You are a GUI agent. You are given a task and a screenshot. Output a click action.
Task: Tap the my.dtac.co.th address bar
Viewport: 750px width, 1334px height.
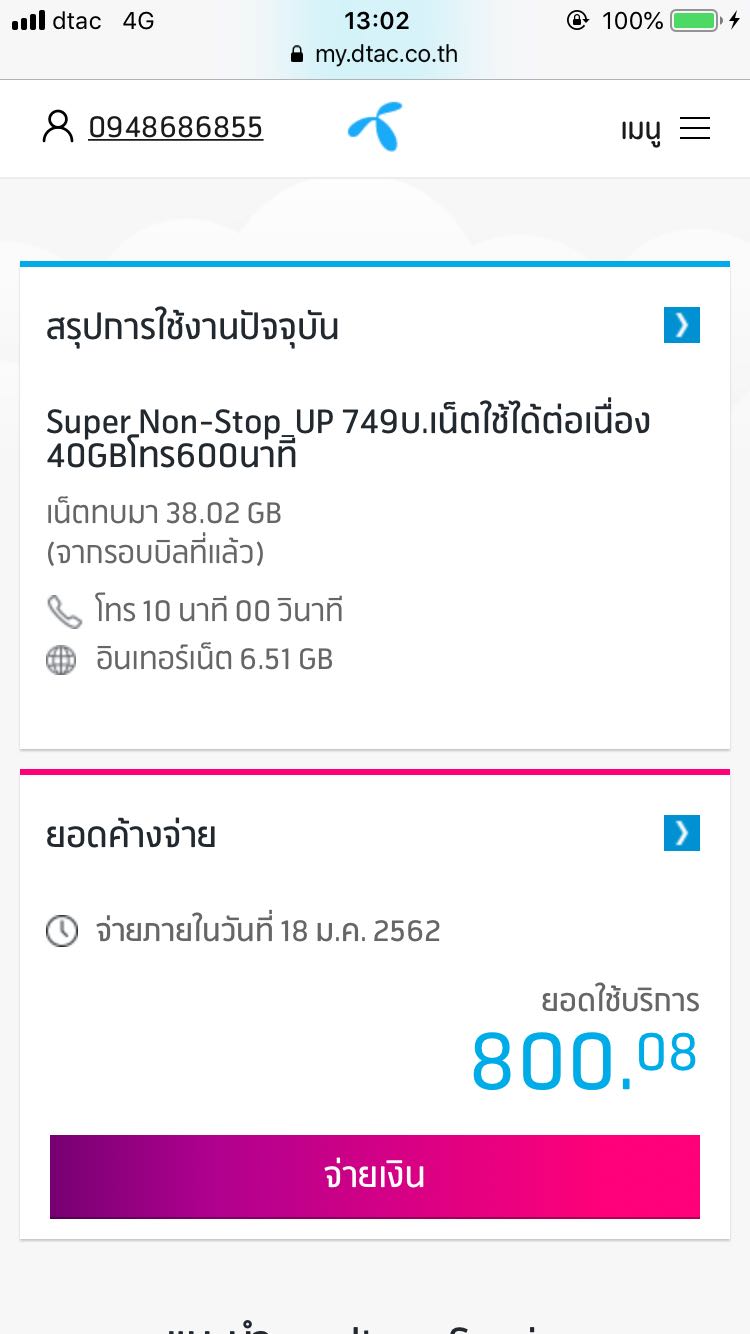375,54
